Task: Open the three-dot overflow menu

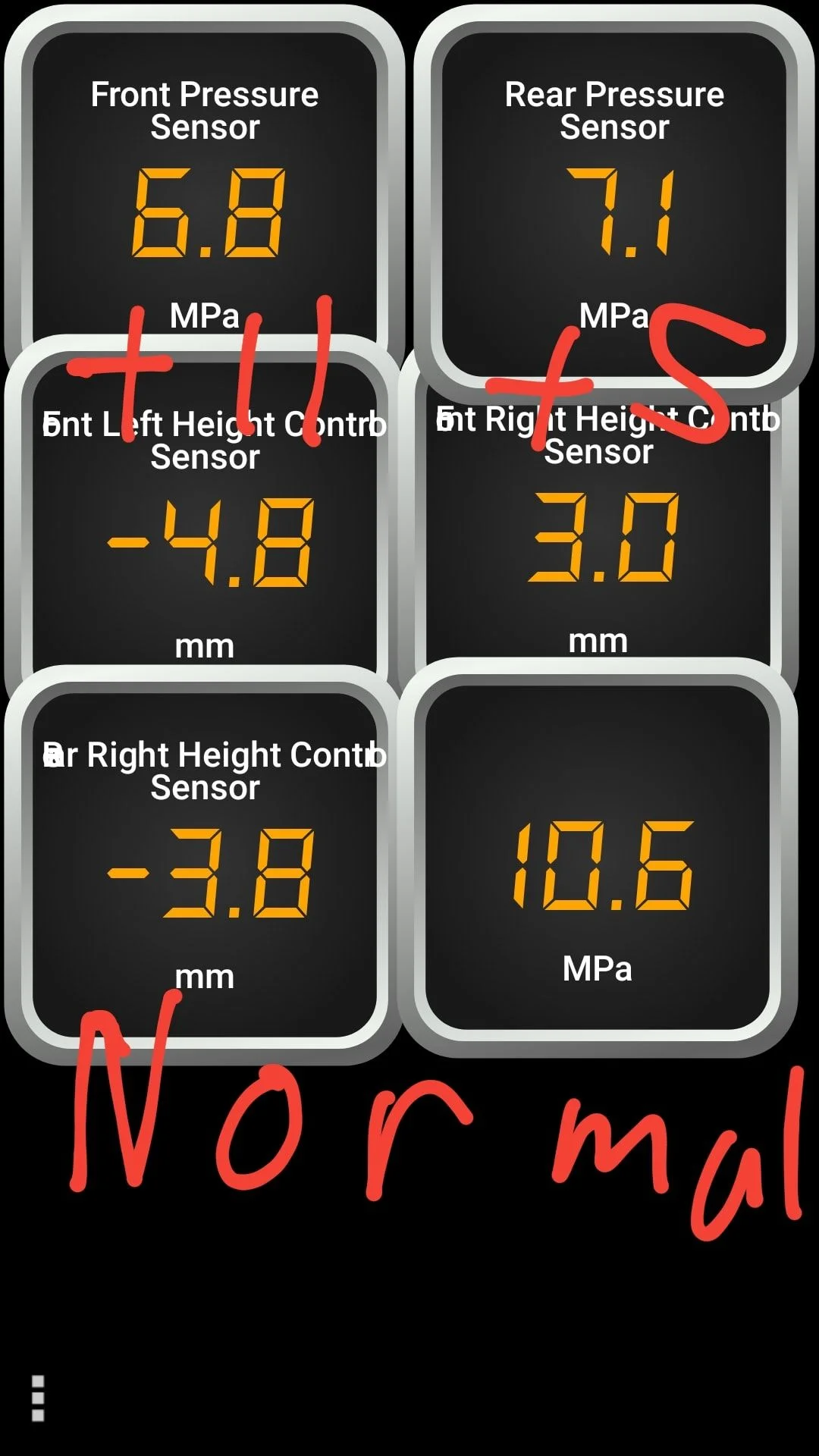Action: [38, 1398]
